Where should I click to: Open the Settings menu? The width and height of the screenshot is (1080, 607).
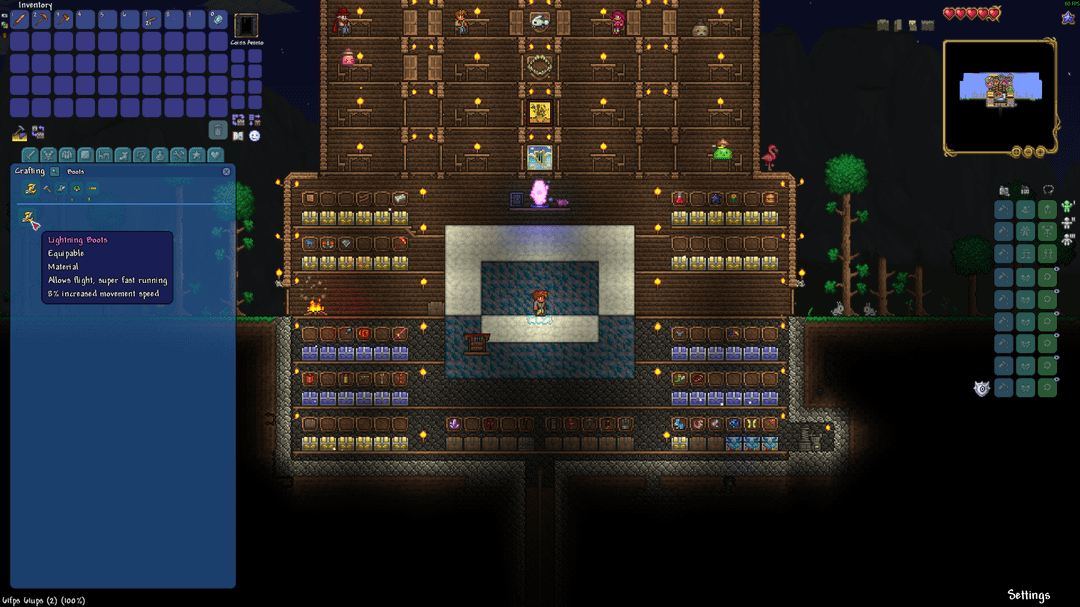pyautogui.click(x=1028, y=595)
